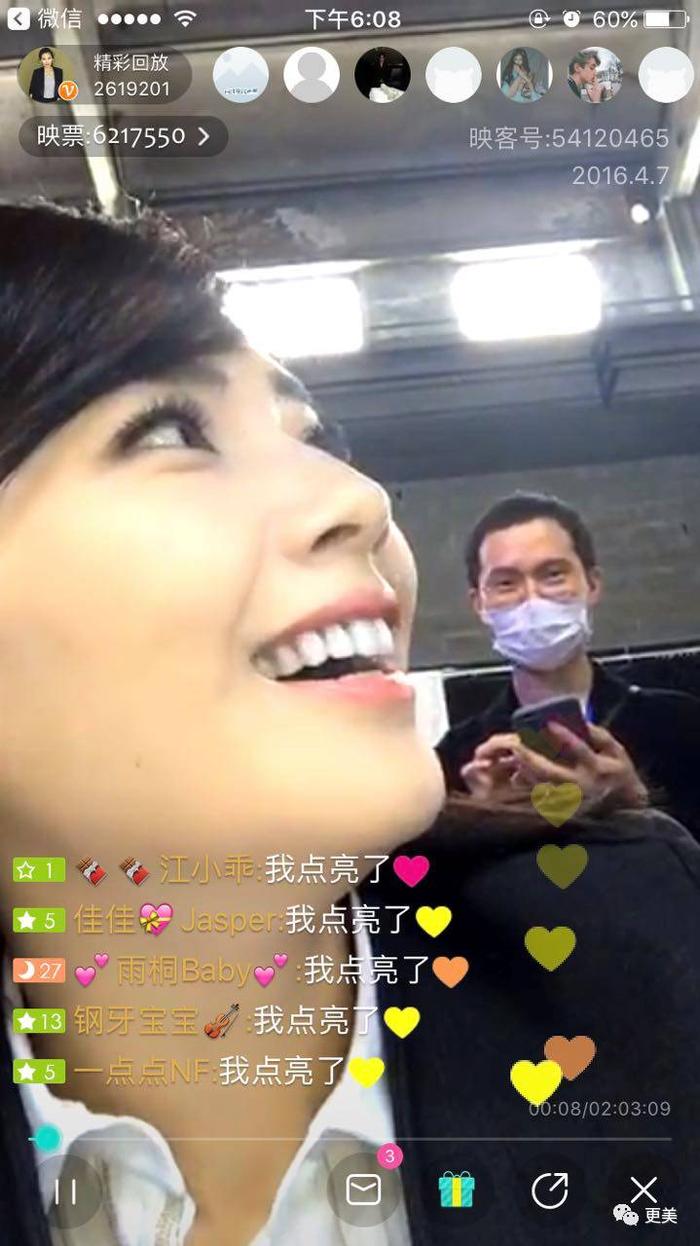Tap the replay progress bar
The height and width of the screenshot is (1246, 700).
click(x=350, y=1138)
